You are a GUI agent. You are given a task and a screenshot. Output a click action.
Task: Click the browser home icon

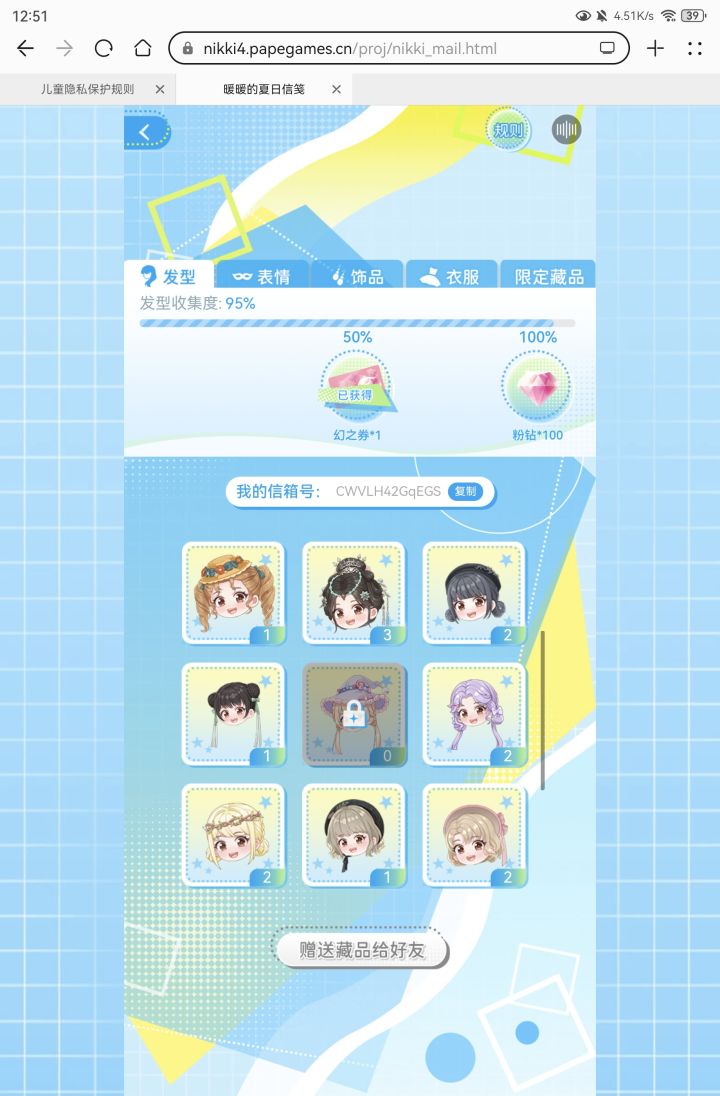pos(143,47)
